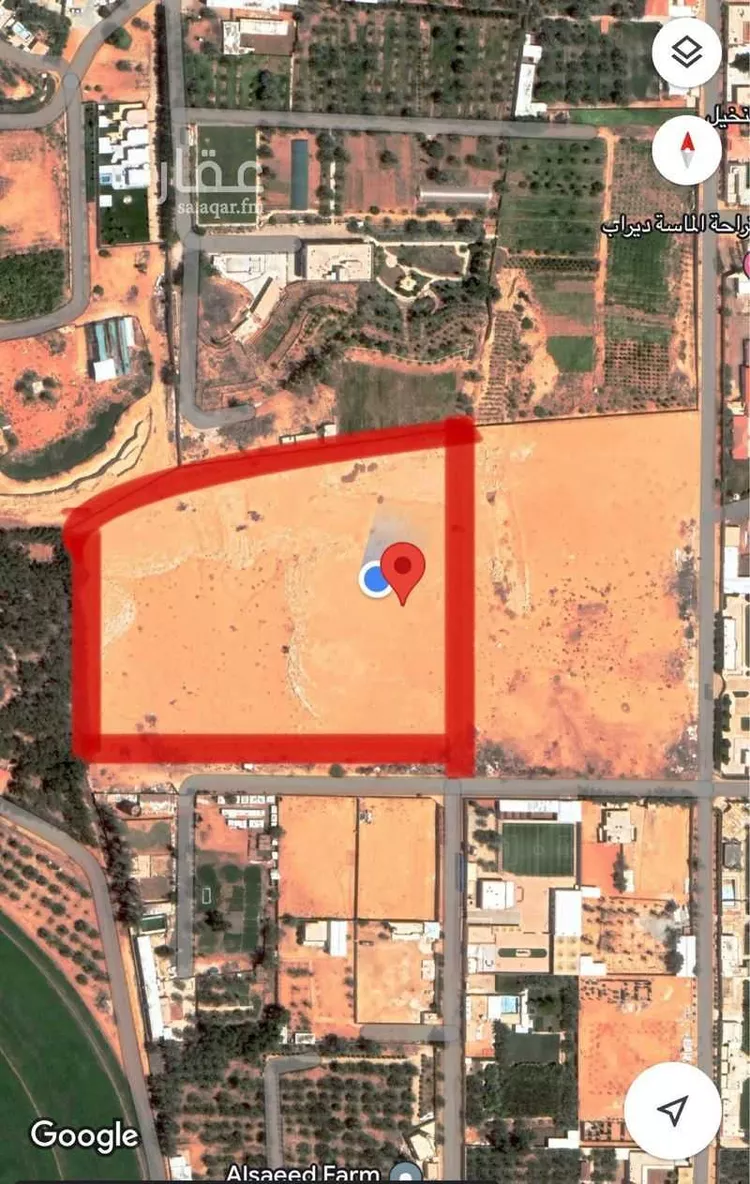Center map on my location
This screenshot has height=1184, width=750.
pos(673,1109)
